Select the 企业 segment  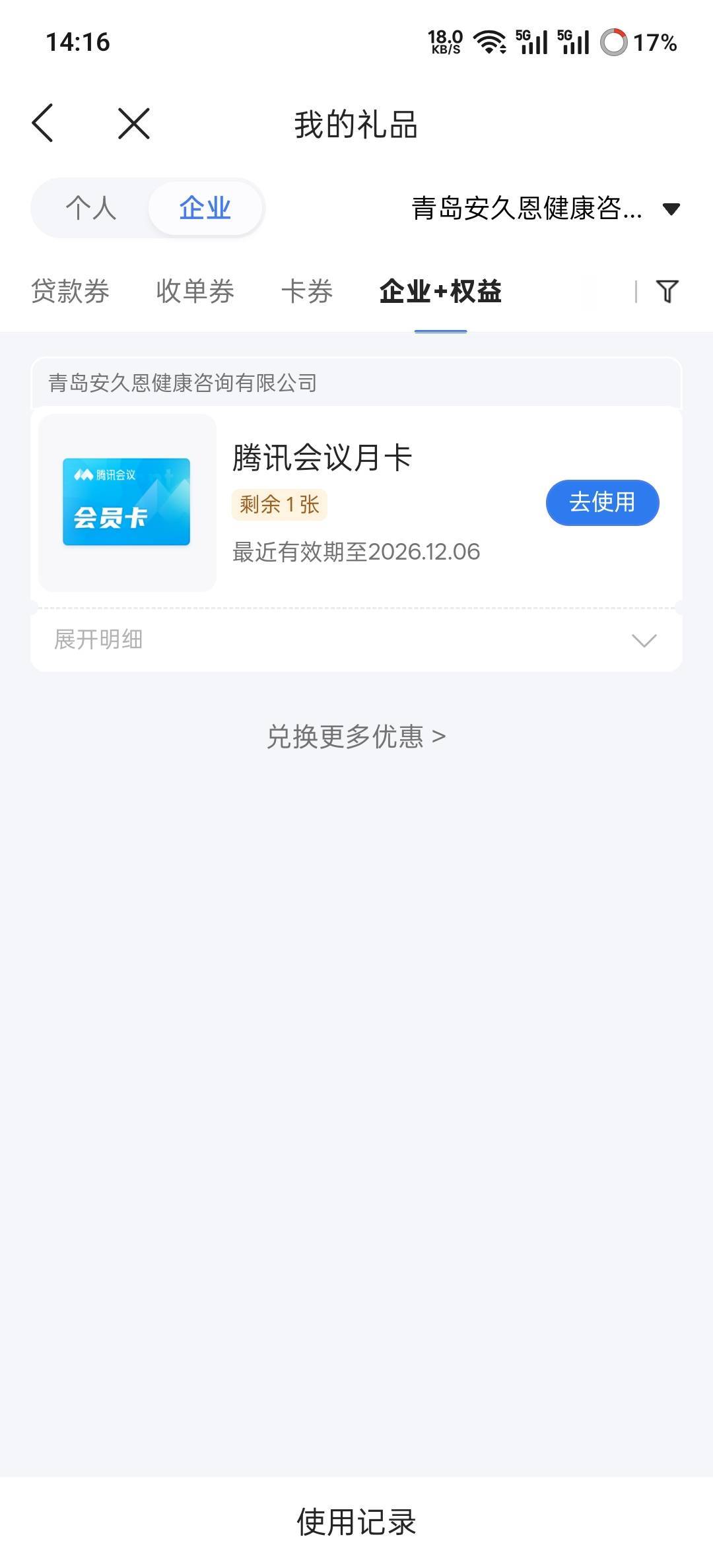pyautogui.click(x=205, y=208)
